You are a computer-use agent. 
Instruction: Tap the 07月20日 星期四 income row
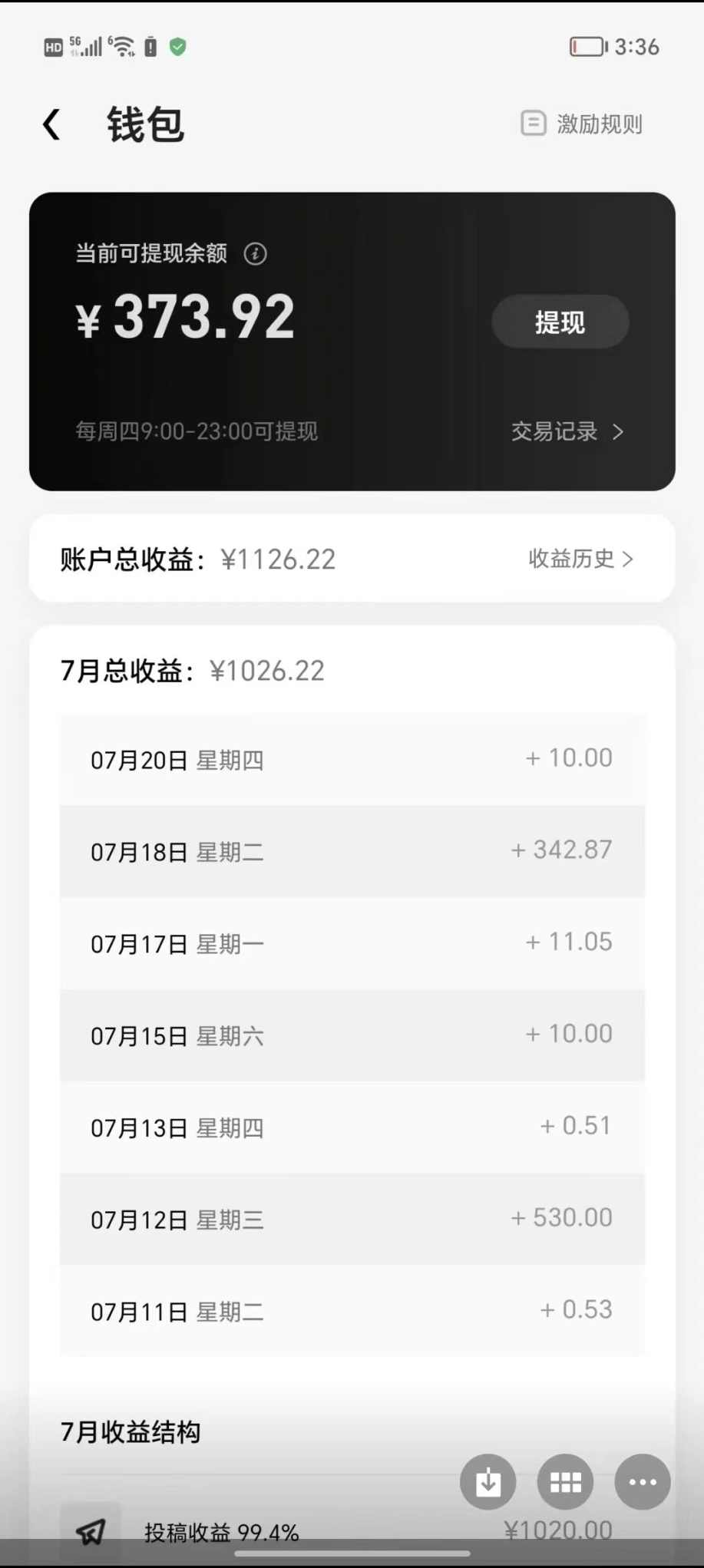(352, 759)
